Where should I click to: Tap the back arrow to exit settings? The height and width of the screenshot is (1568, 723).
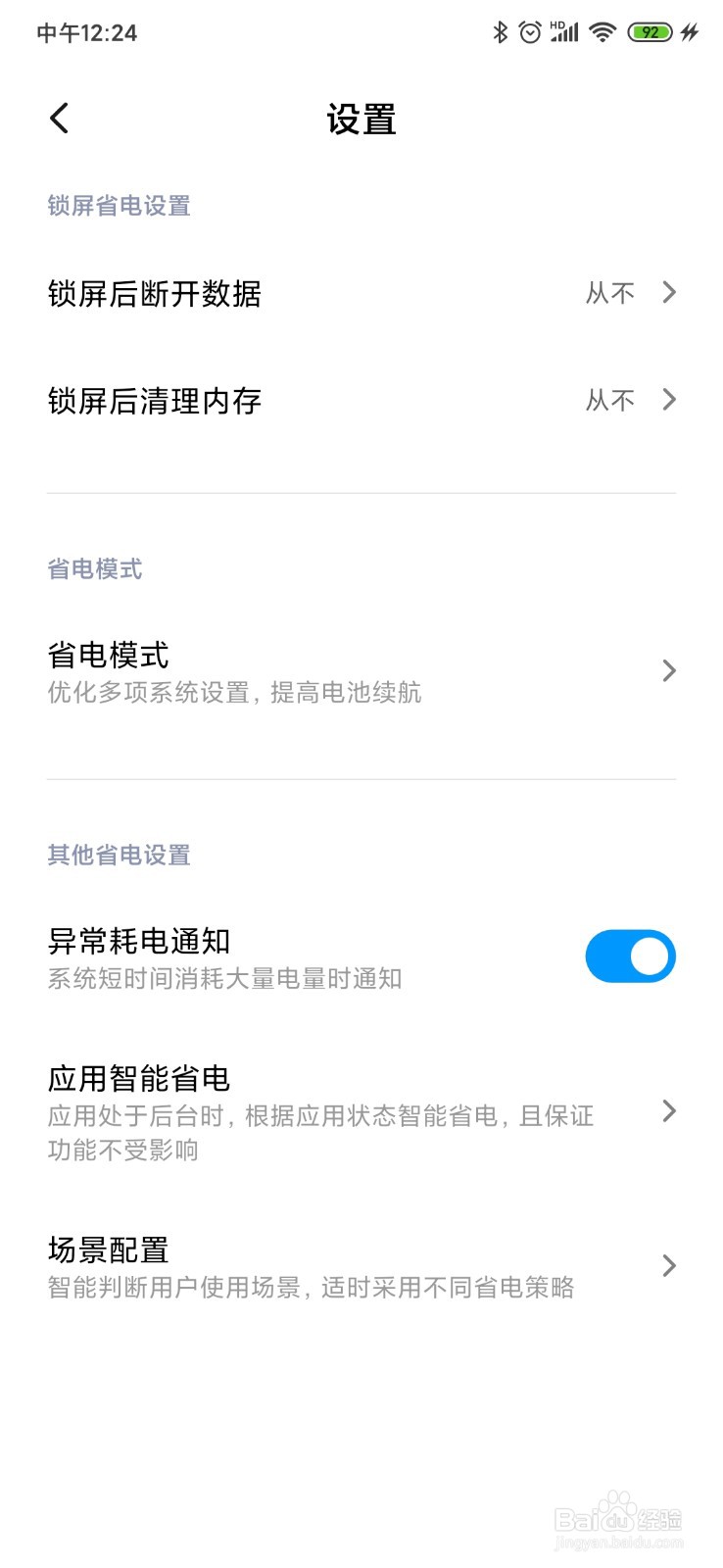pyautogui.click(x=59, y=117)
